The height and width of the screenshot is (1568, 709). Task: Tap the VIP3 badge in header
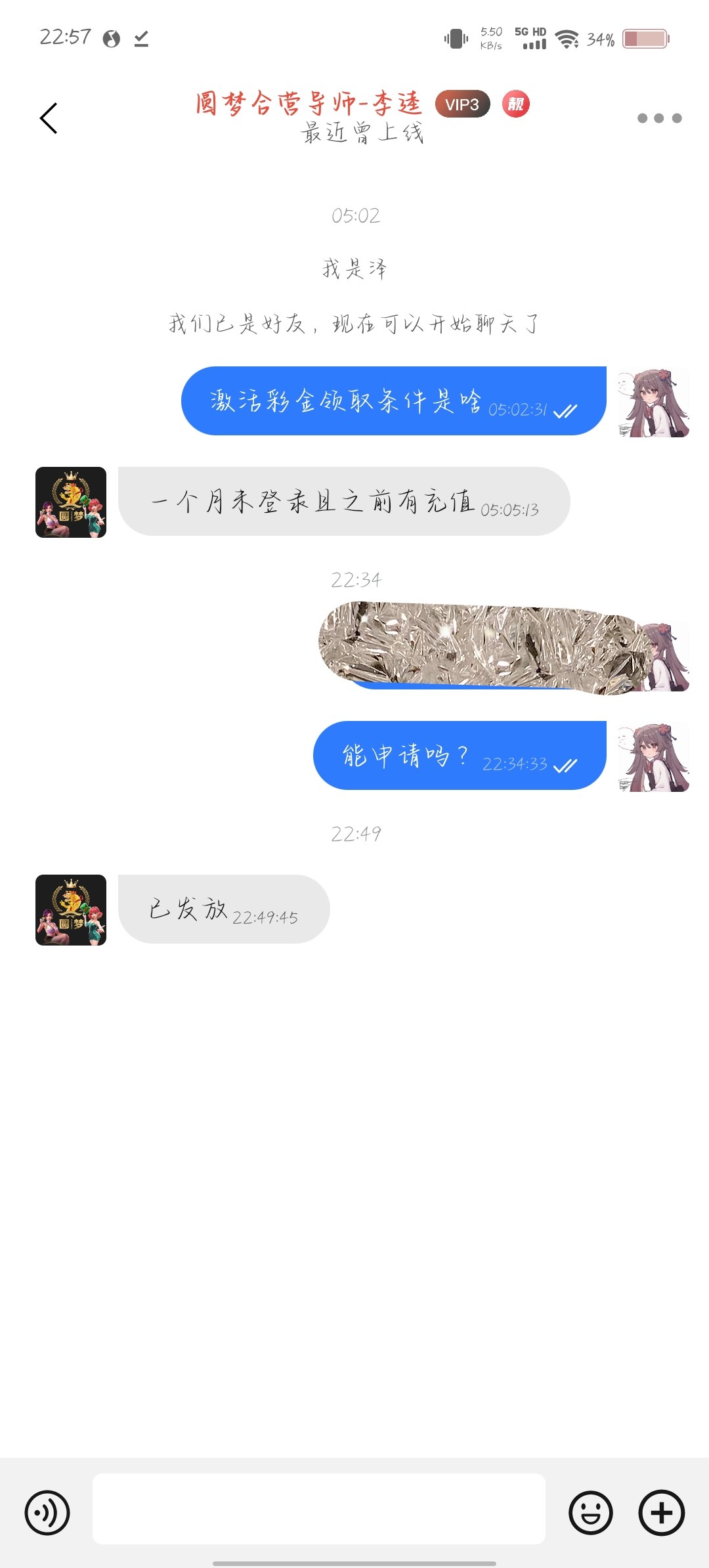[462, 104]
